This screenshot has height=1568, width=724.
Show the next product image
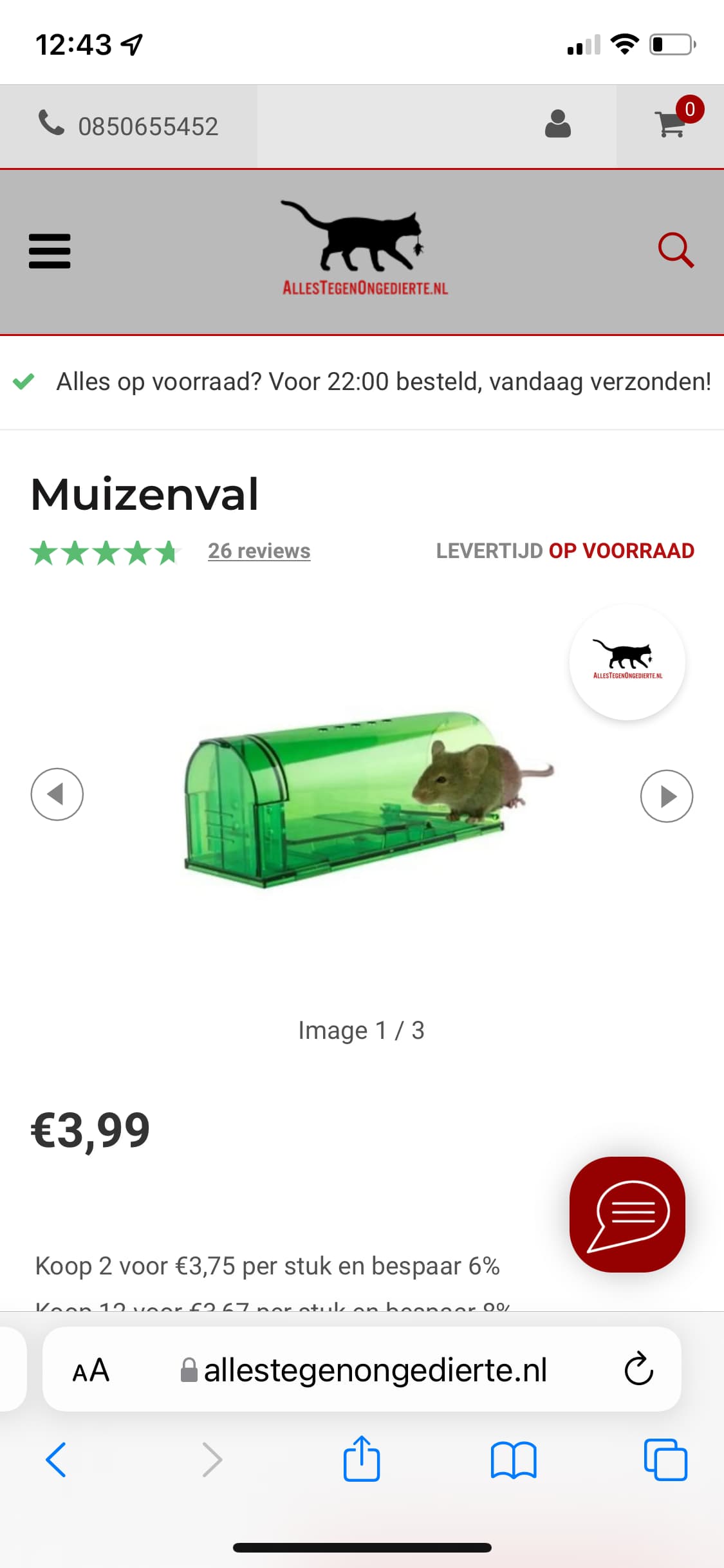667,796
